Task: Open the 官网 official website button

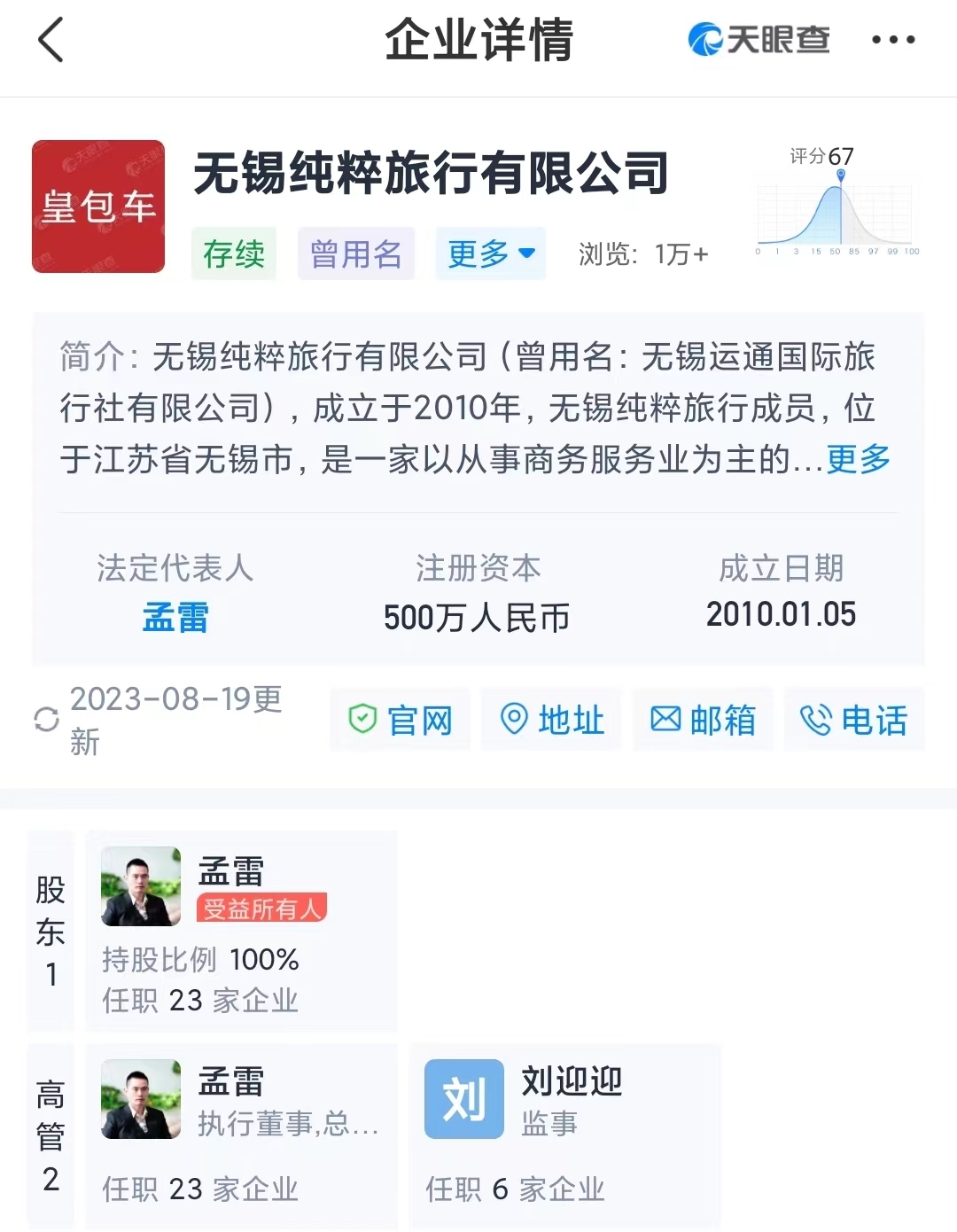Action: (401, 720)
